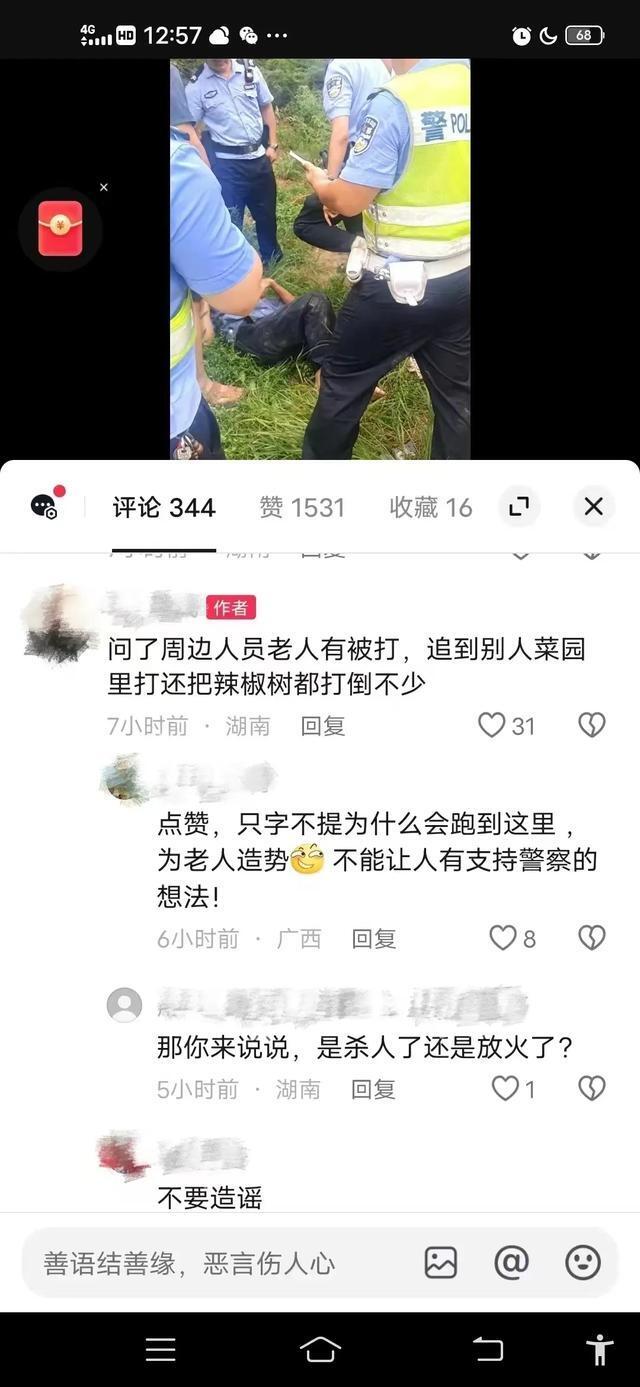This screenshot has height=1387, width=640.
Task: Dismiss the red envelope floating widget
Action: coord(104,187)
